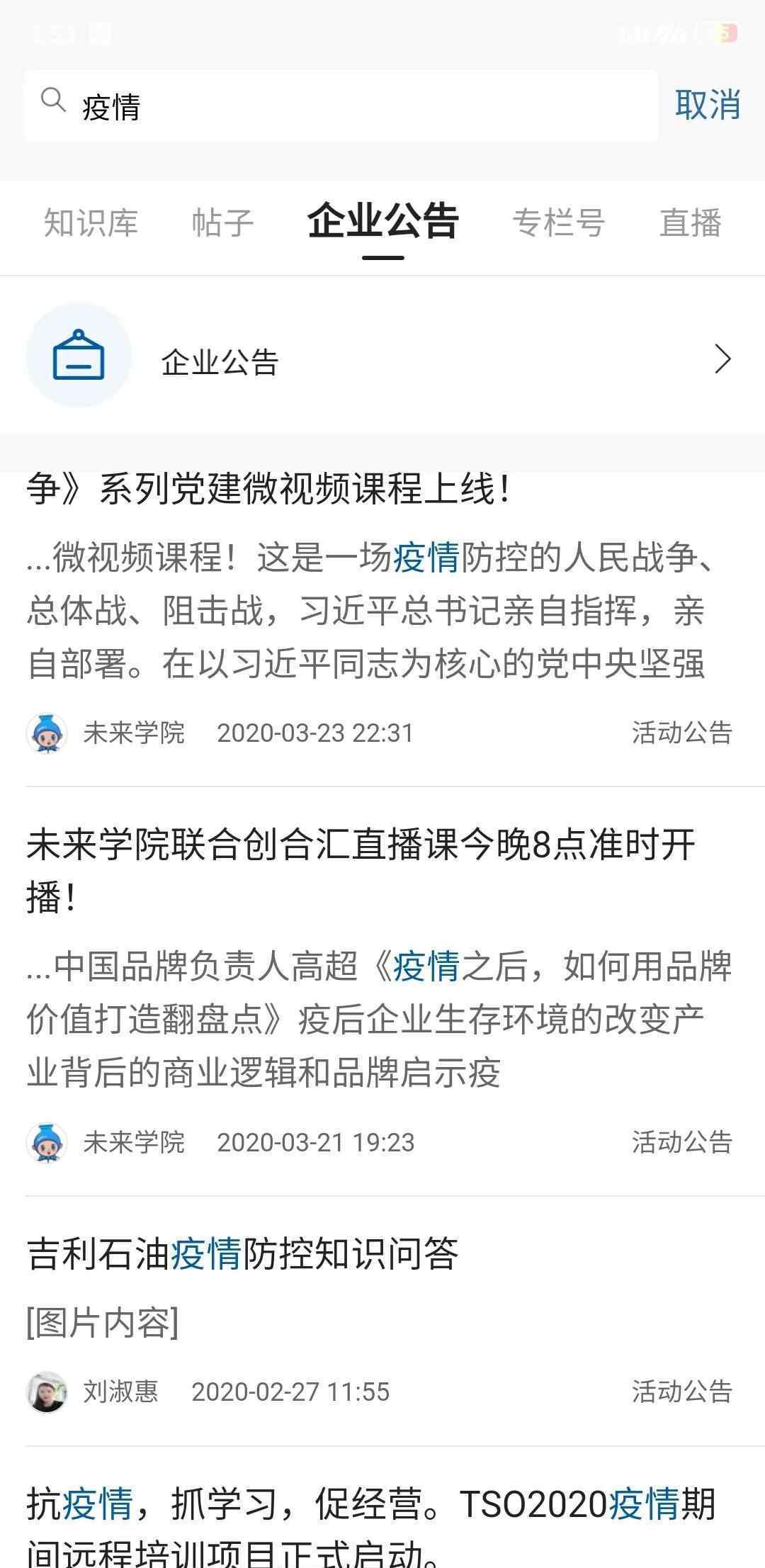Viewport: 765px width, 1568px height.
Task: Cancel the search with 取消
Action: point(707,105)
